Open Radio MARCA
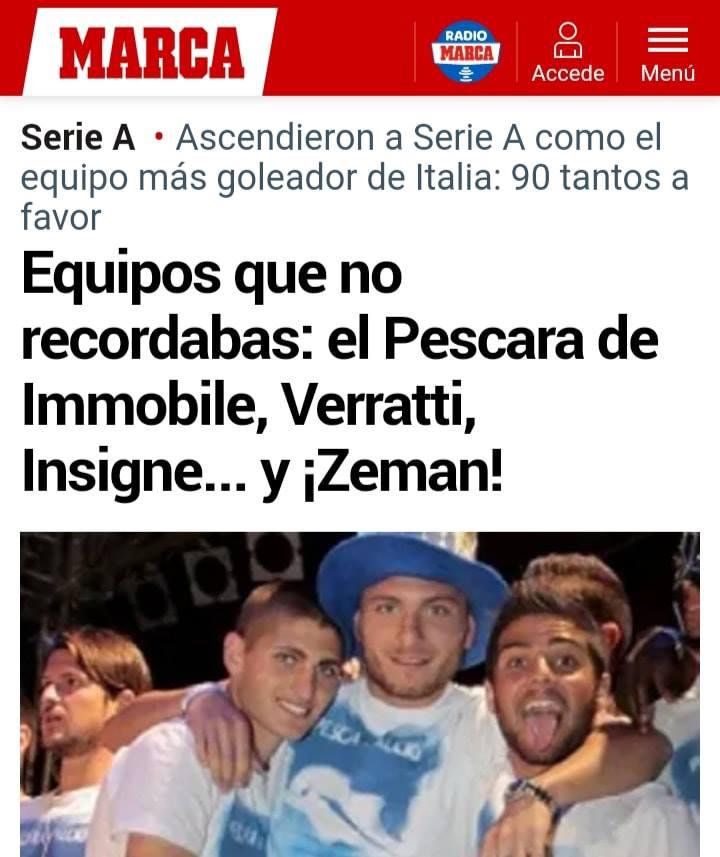Image resolution: width=720 pixels, height=857 pixels. [x=465, y=51]
